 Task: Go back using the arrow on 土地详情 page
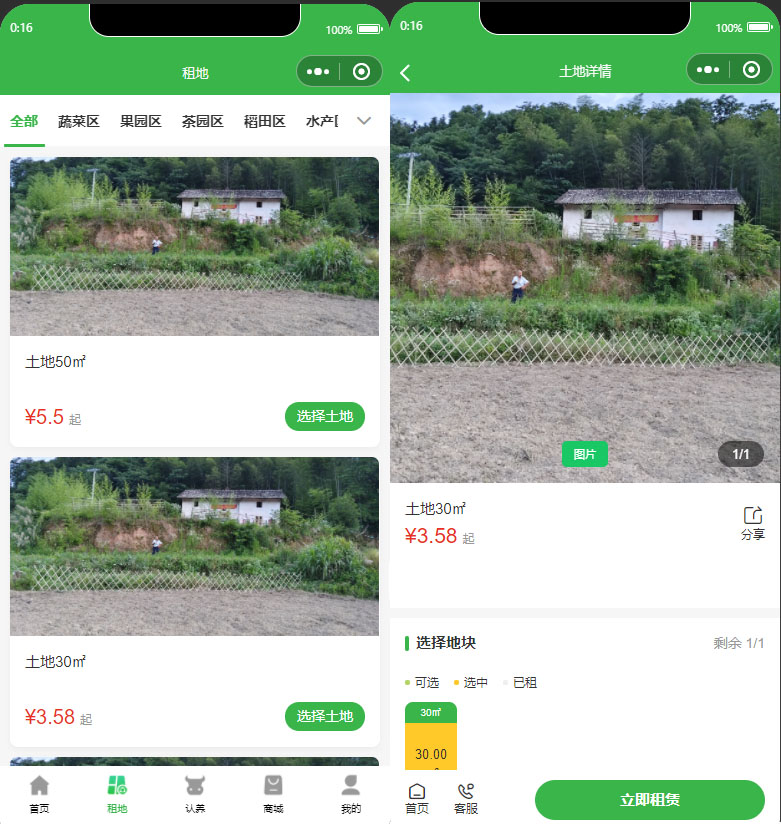[406, 70]
